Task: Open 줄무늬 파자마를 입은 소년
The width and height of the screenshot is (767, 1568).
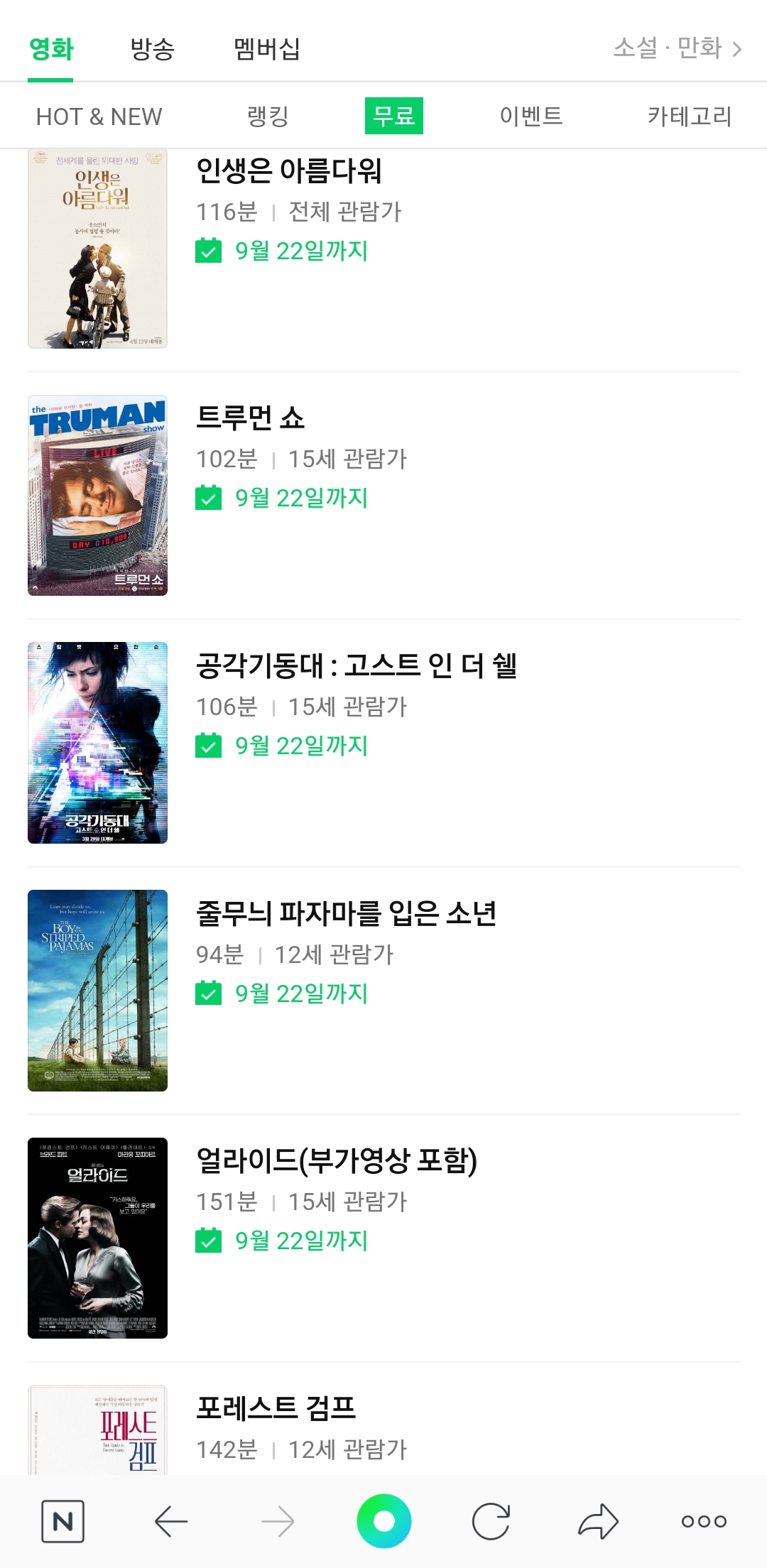Action: pos(383,991)
